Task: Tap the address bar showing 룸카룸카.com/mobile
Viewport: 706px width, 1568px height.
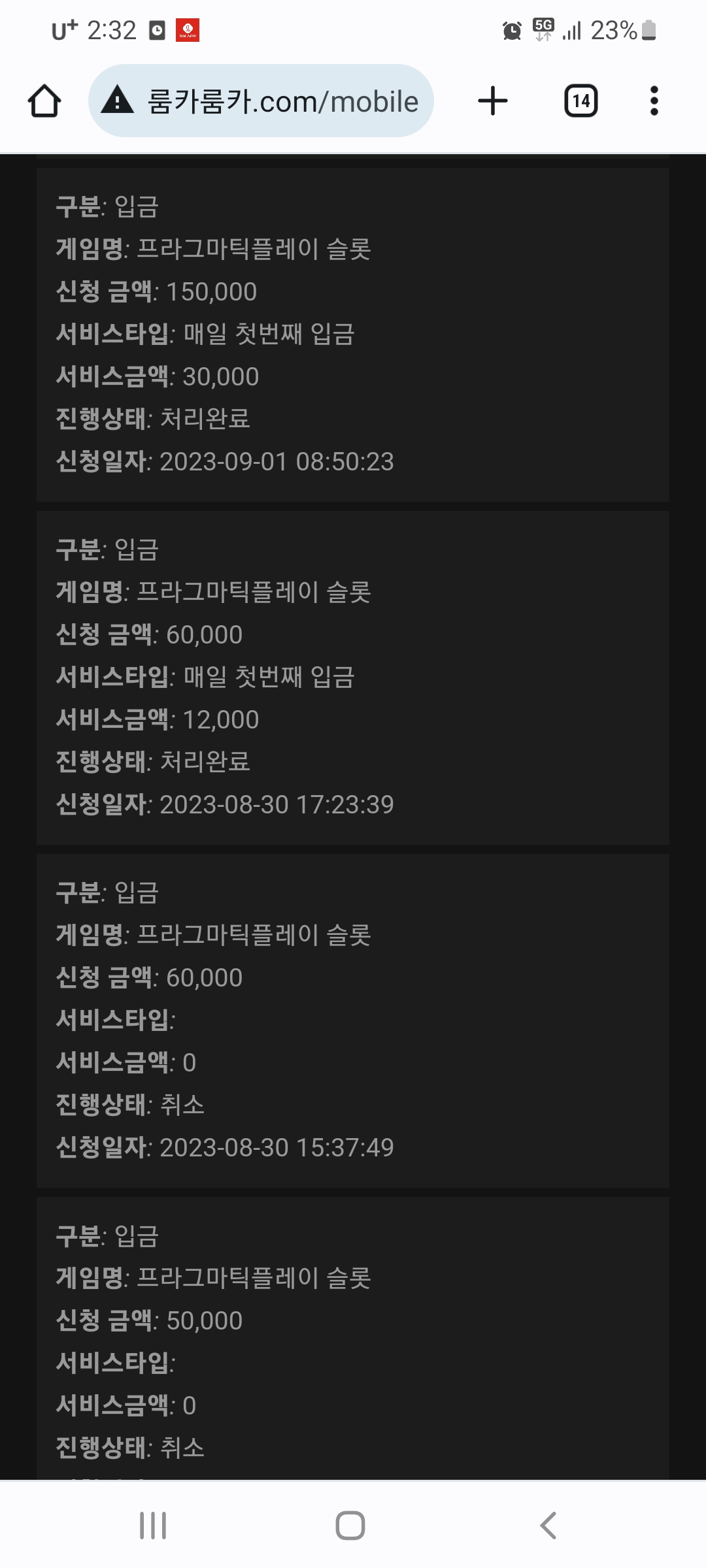Action: (261, 101)
